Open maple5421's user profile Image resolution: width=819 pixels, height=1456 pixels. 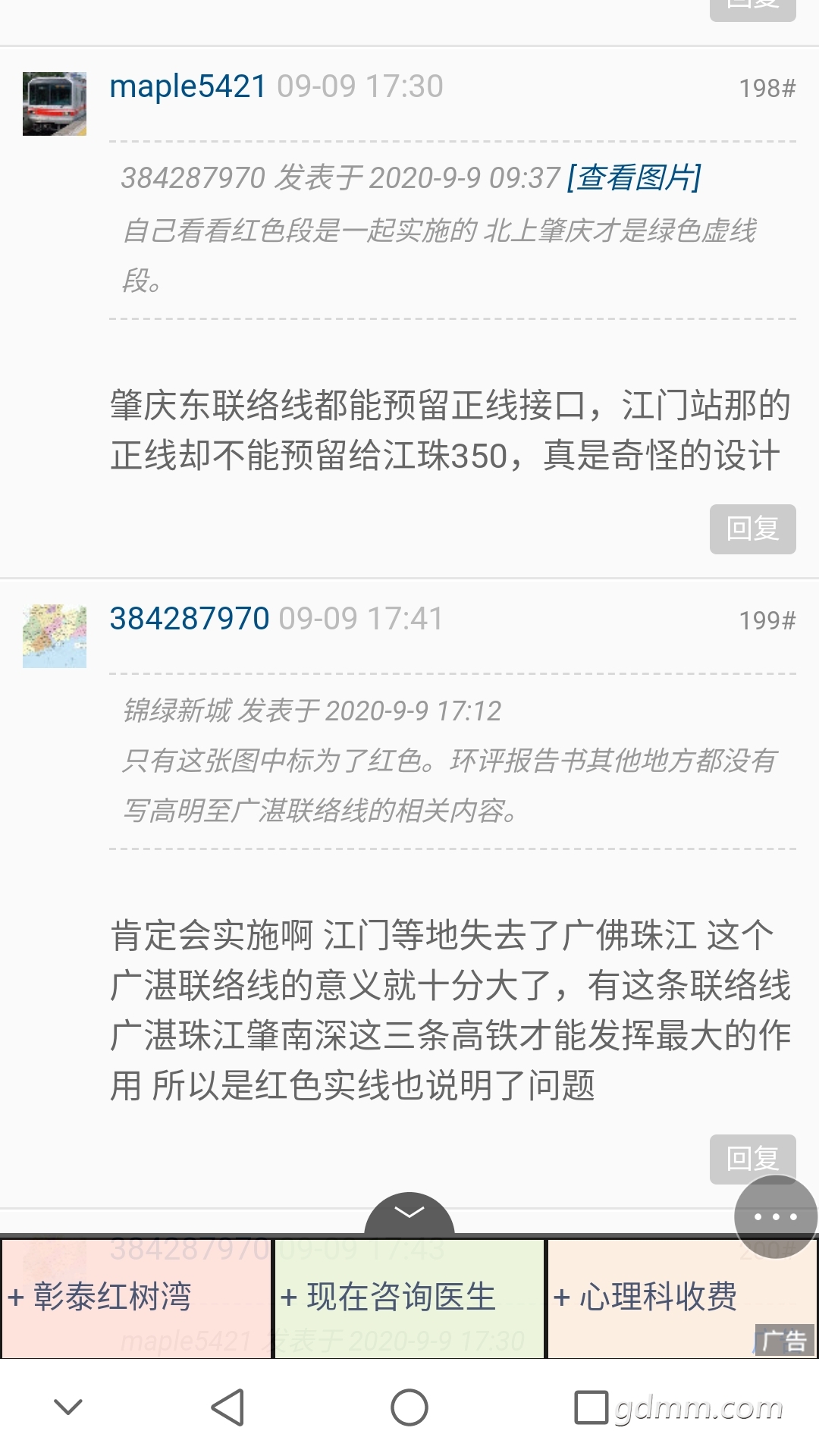tap(188, 86)
